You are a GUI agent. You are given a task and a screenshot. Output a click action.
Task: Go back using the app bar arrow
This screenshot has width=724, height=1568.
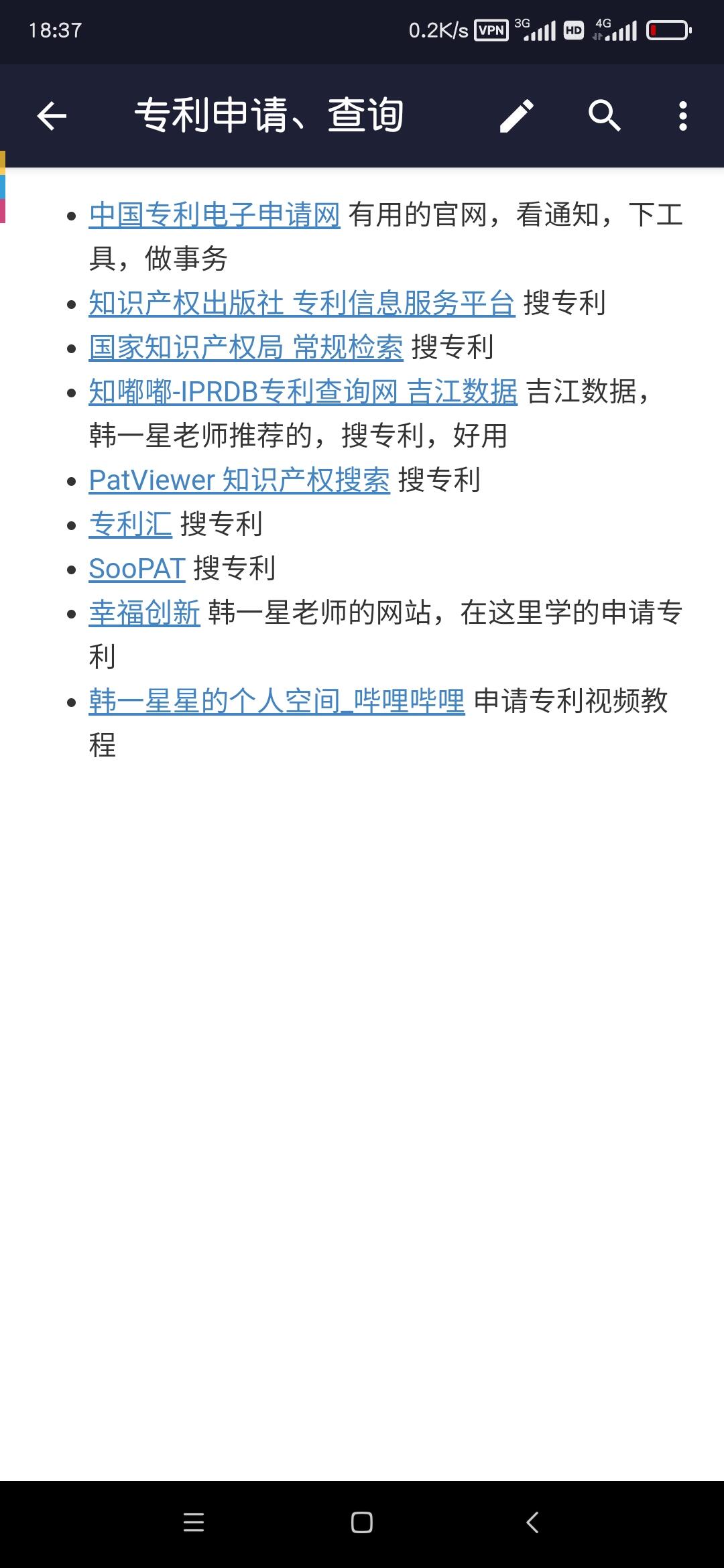tap(52, 116)
